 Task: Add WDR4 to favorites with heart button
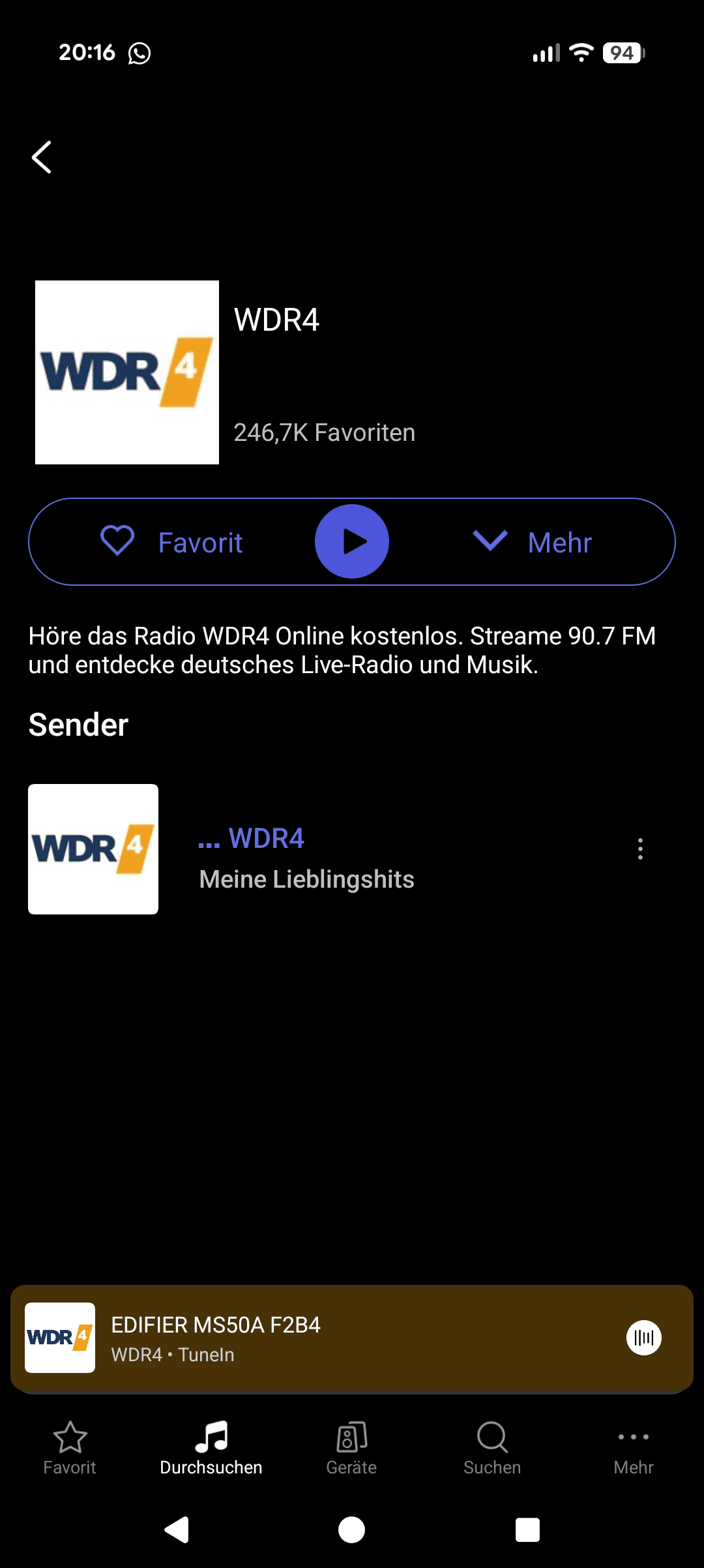click(x=172, y=542)
